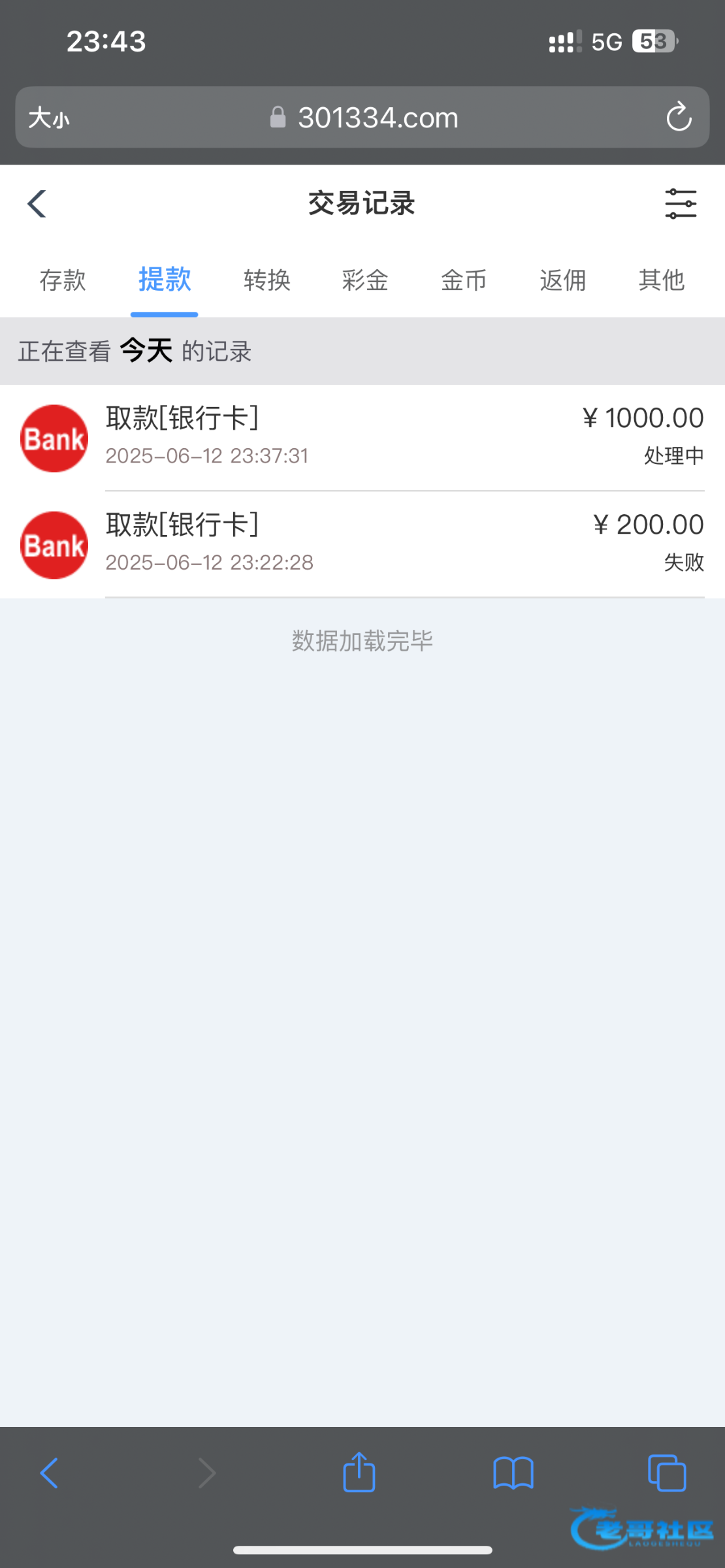Switch to the 金币 tab
Viewport: 725px width, 1568px height.
tap(464, 280)
